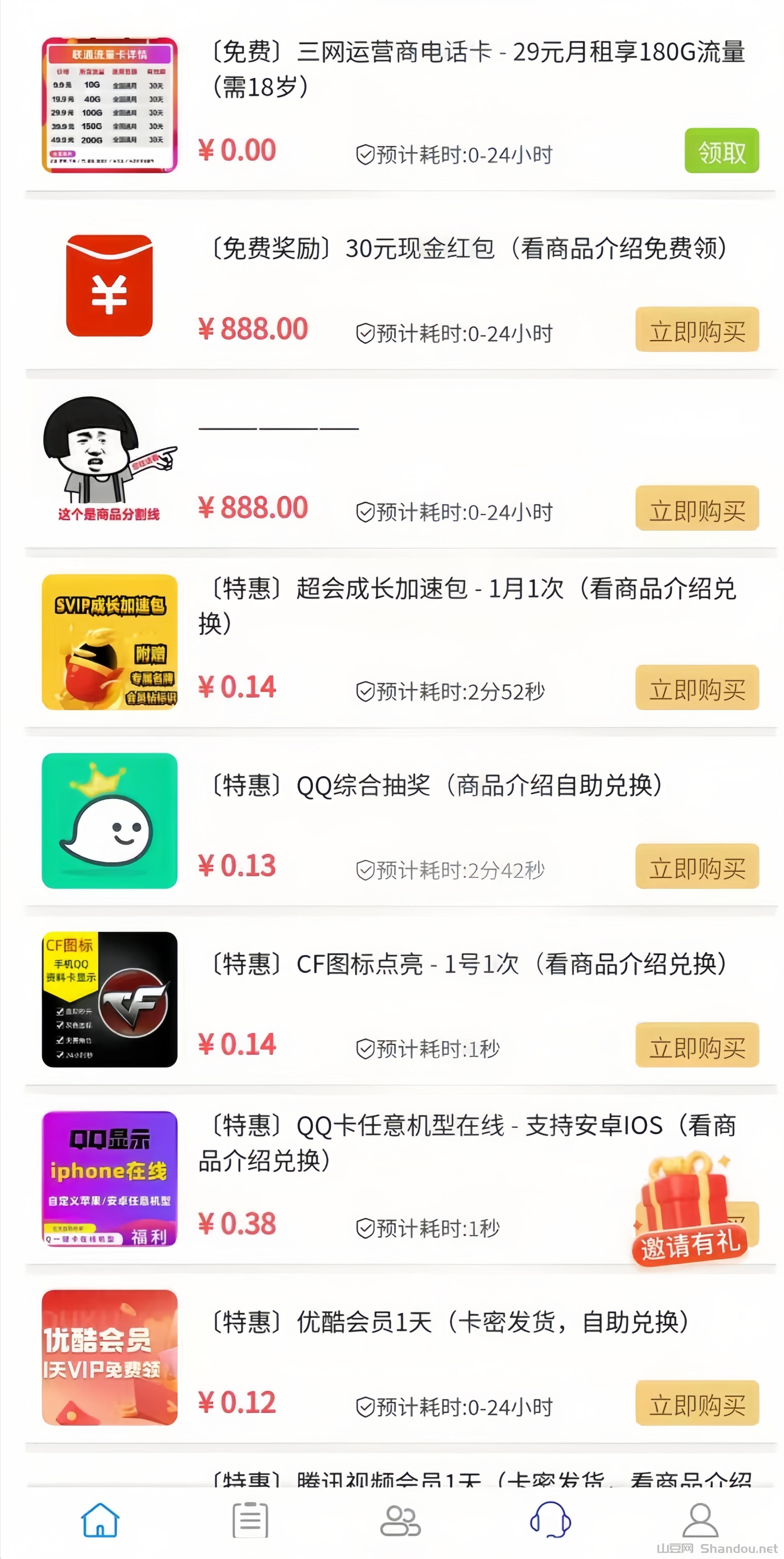Open the group members tab
Viewport: 784px width, 1559px height.
[x=400, y=1520]
